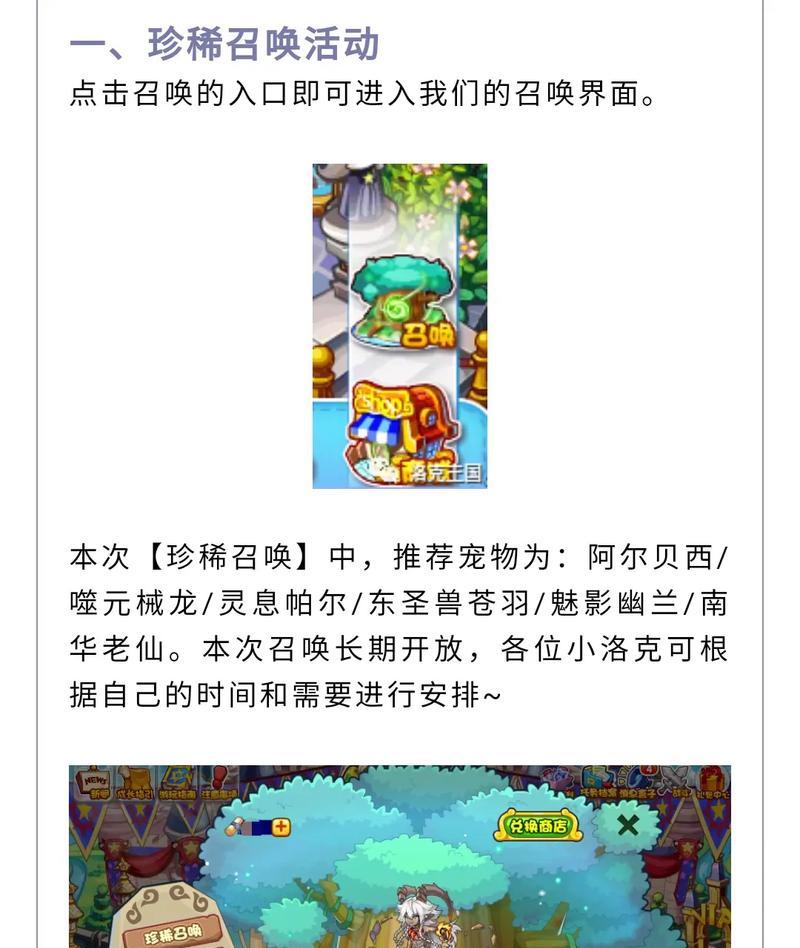Image resolution: width=800 pixels, height=948 pixels.
Task: Open the summon entrance picture
Action: [x=399, y=325]
